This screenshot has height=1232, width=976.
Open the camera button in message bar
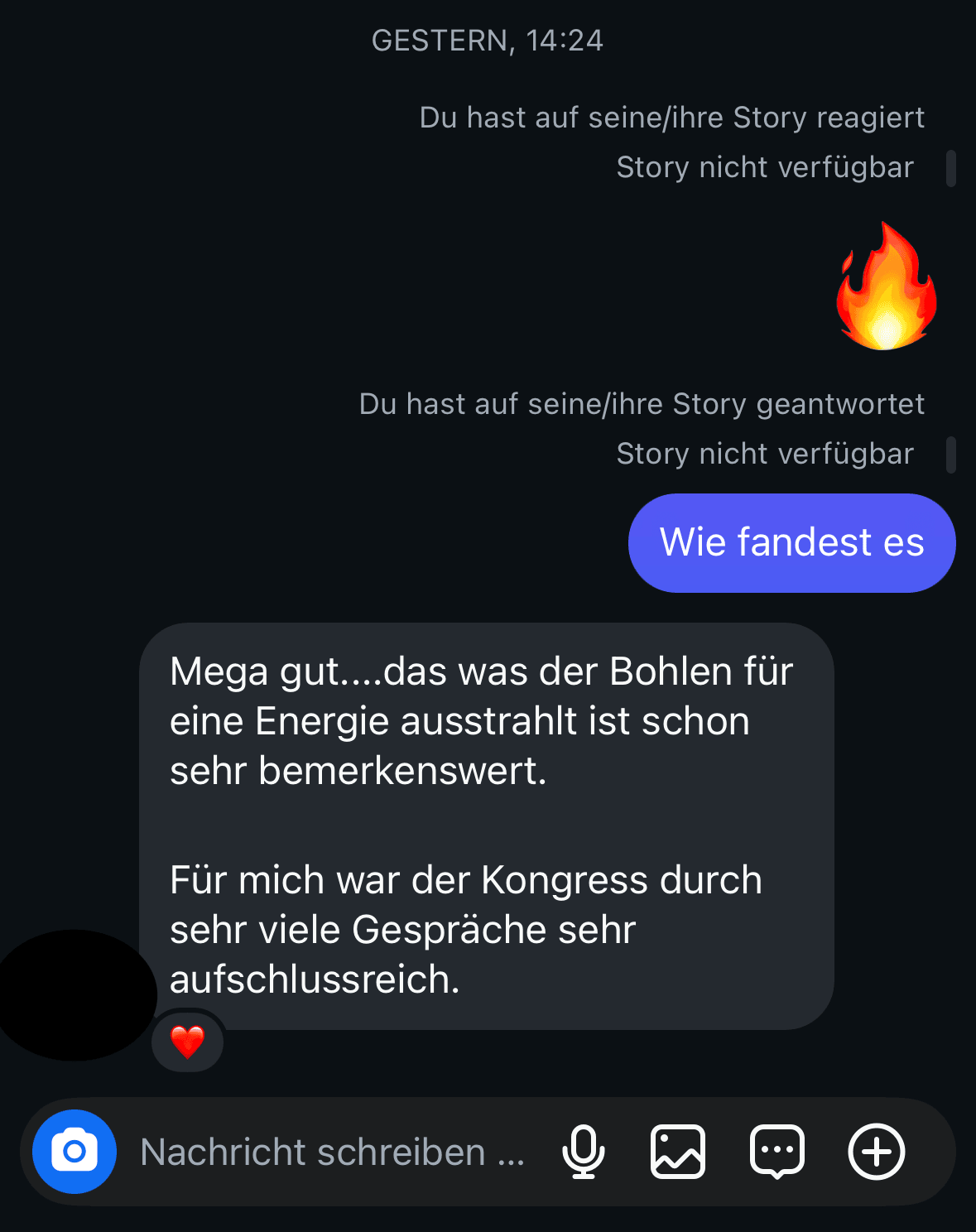[x=75, y=1151]
